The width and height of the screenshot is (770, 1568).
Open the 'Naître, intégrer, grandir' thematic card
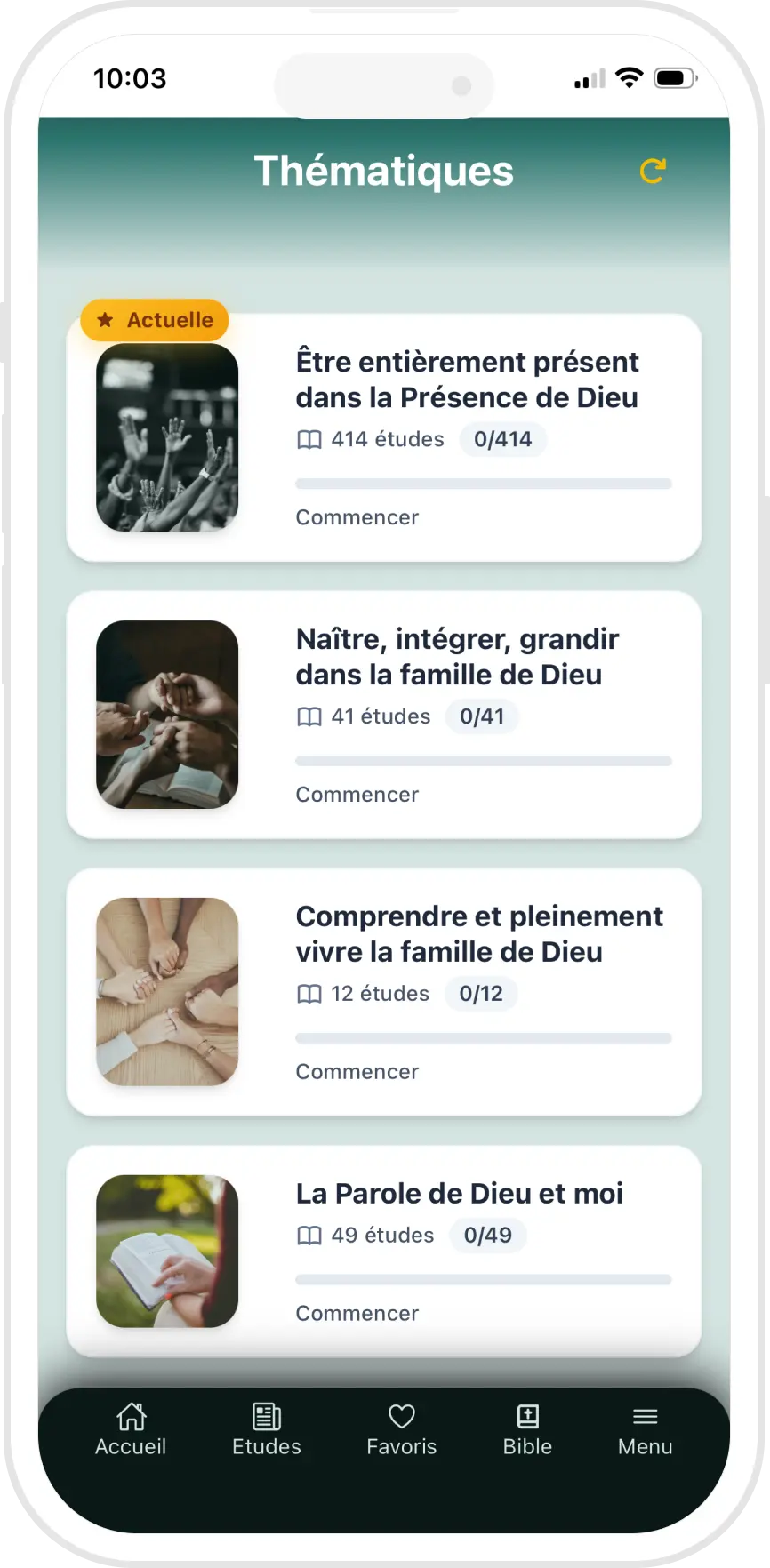coord(456,656)
